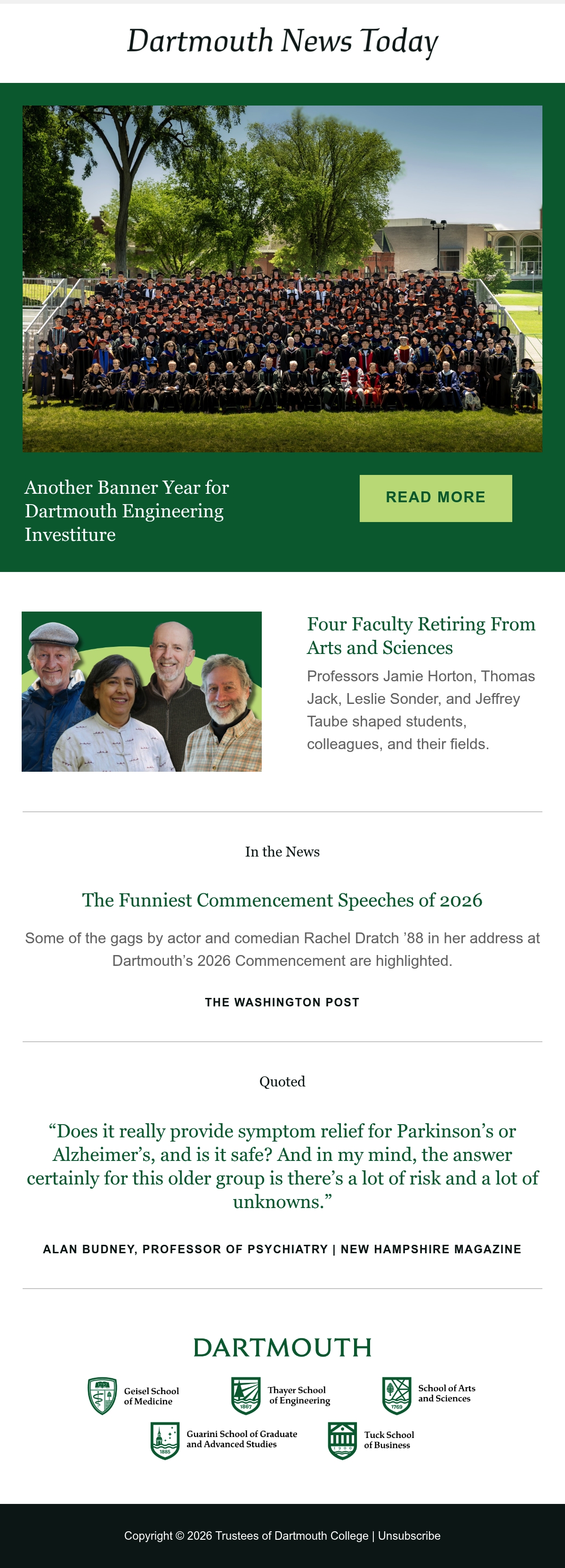This screenshot has width=565, height=1568.
Task: Visit the Geisel School of Medicine link
Action: [134, 1396]
